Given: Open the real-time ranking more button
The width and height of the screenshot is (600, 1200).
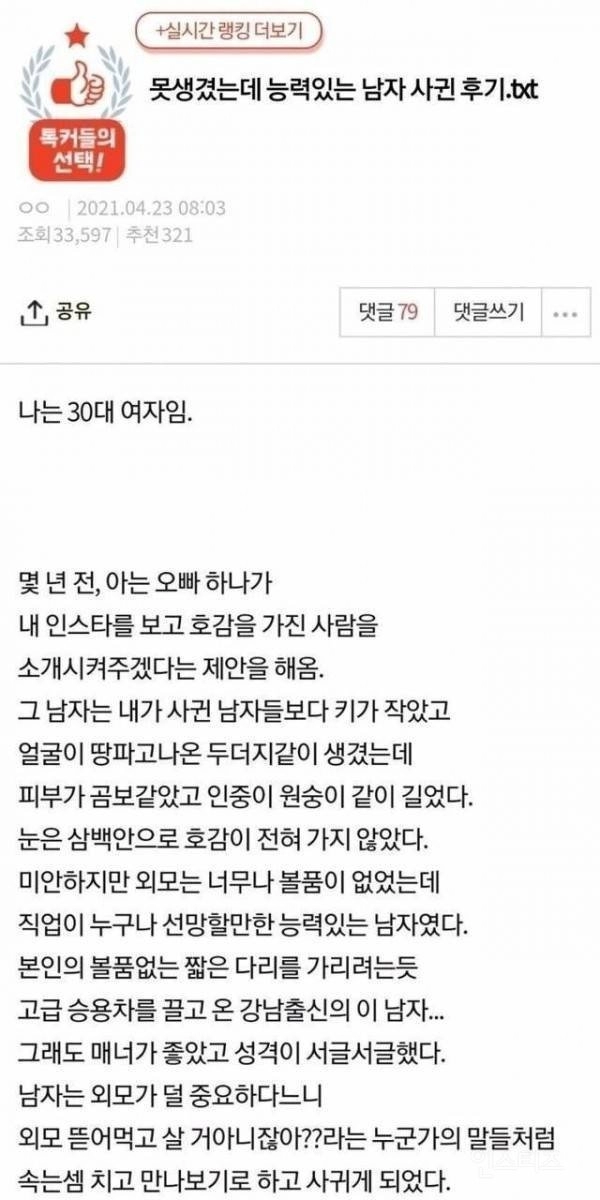Looking at the screenshot, I should [x=229, y=31].
